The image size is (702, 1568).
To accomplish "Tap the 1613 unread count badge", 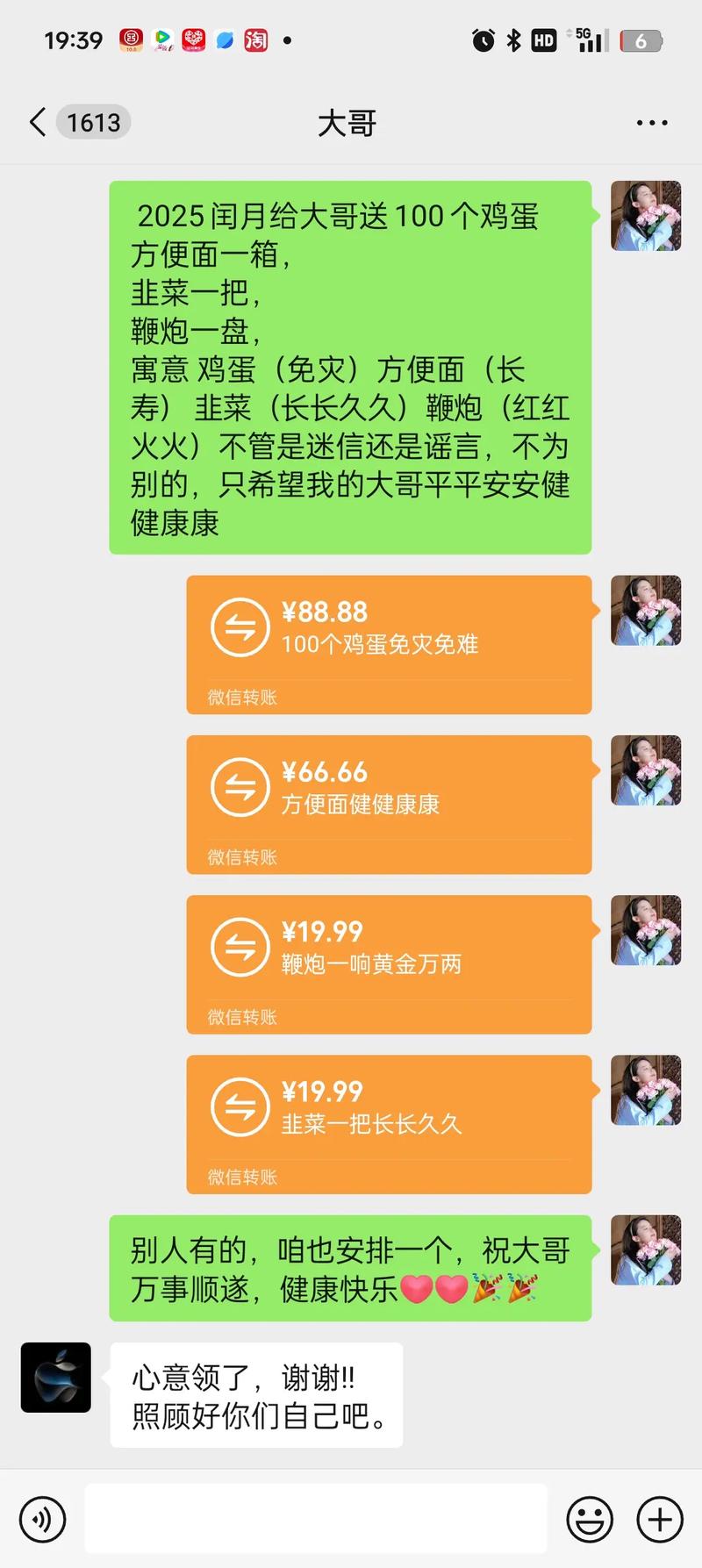I will point(93,123).
